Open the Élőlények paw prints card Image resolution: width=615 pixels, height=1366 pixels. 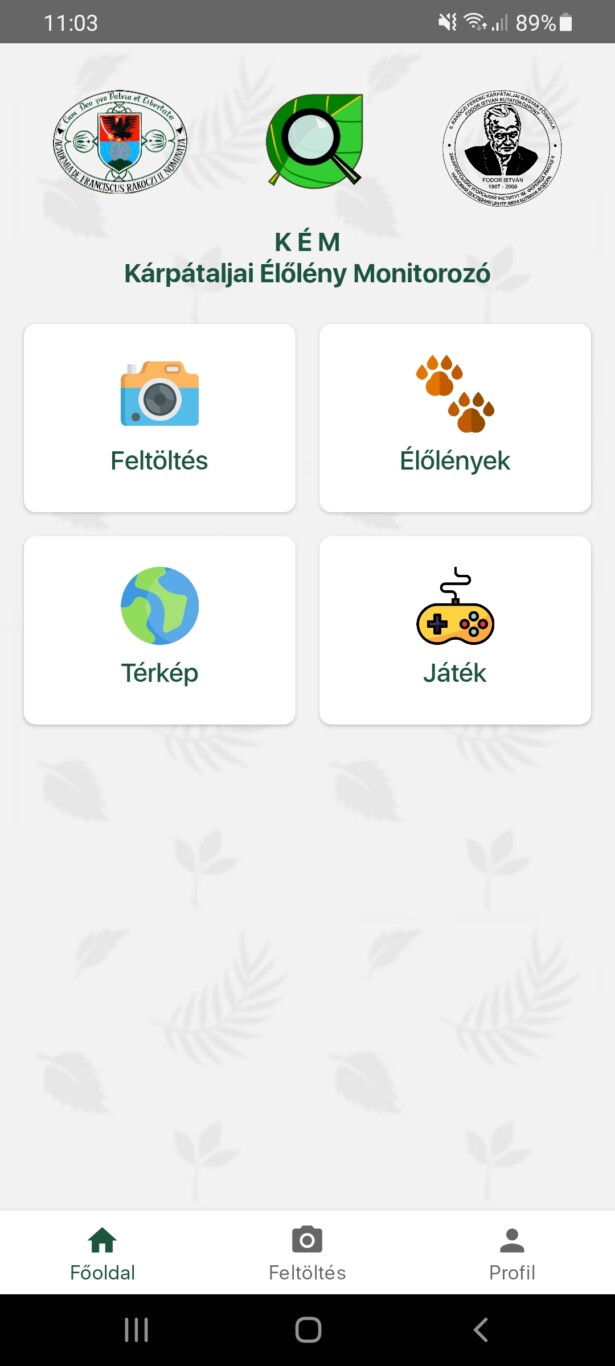[455, 418]
